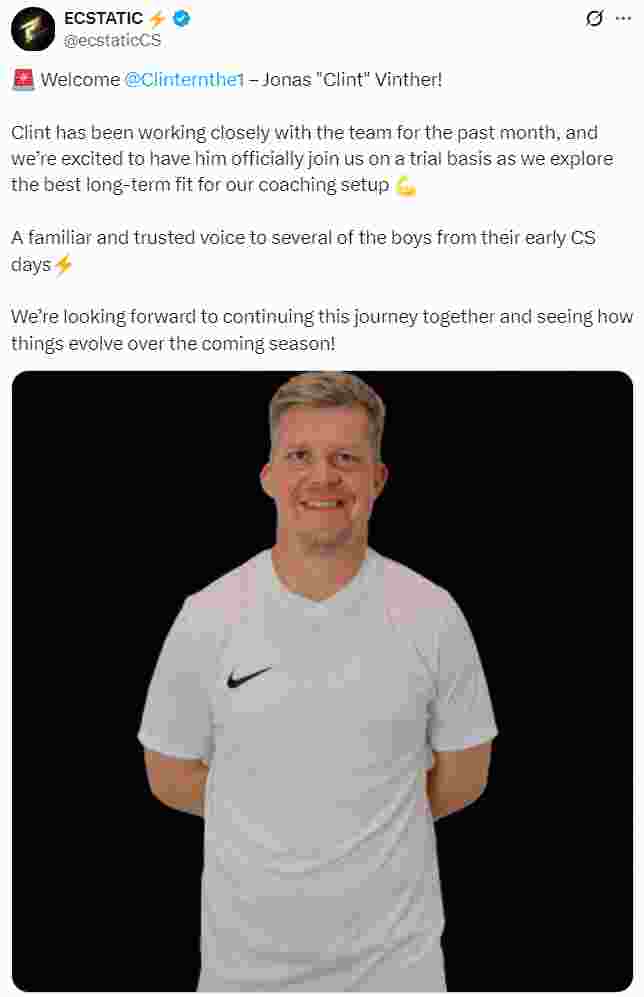Open the @Clinternthe1 mention link
This screenshot has width=644, height=997.
[184, 80]
